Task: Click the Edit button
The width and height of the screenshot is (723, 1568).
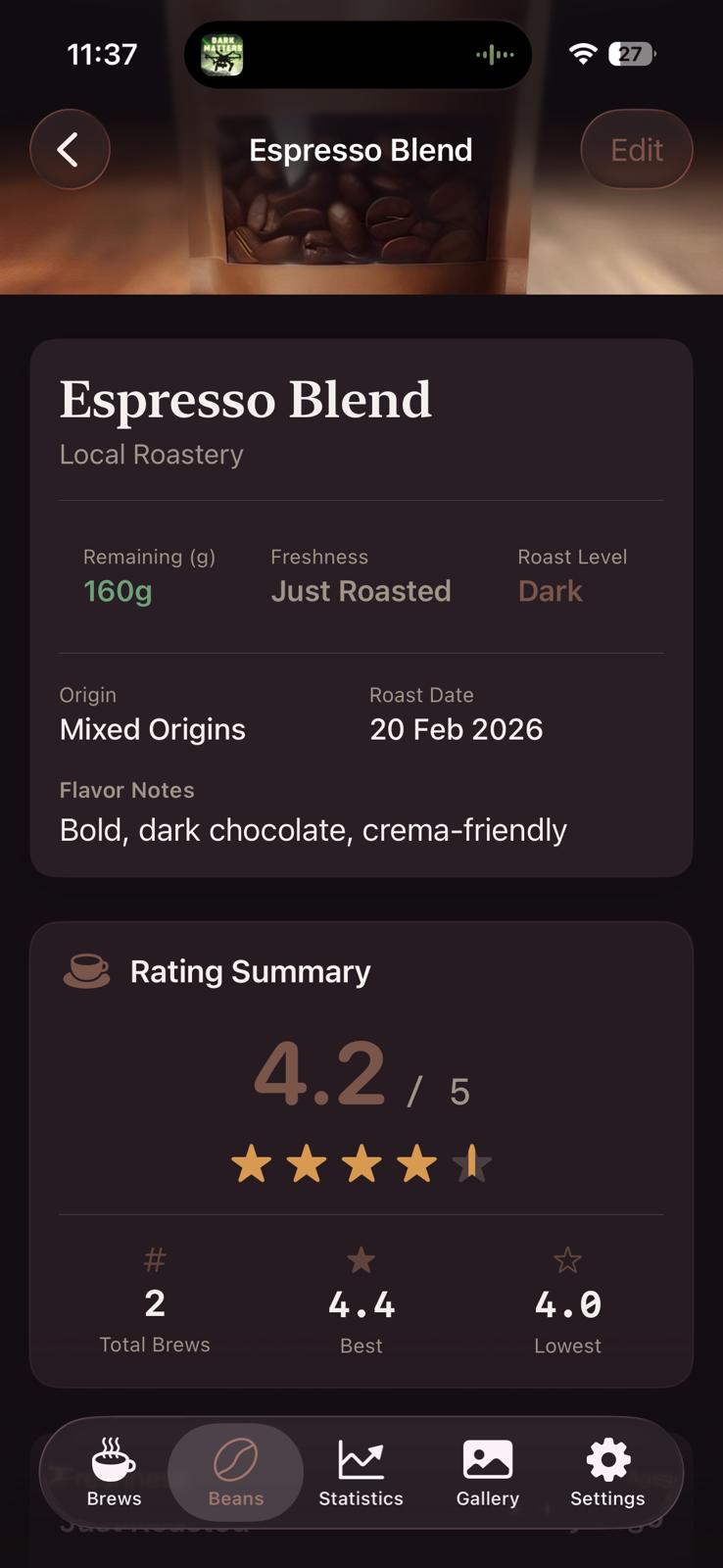Action: click(636, 149)
